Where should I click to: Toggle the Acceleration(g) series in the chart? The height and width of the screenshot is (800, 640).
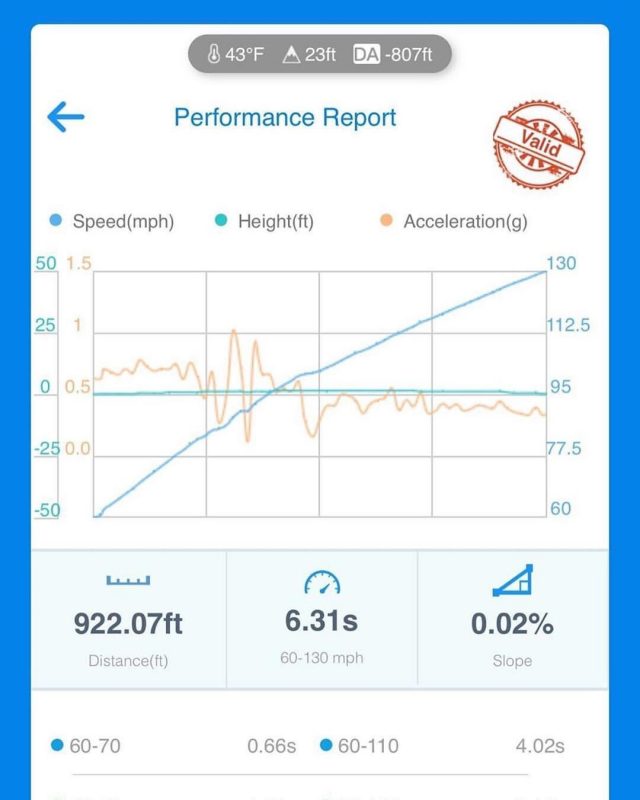point(453,221)
